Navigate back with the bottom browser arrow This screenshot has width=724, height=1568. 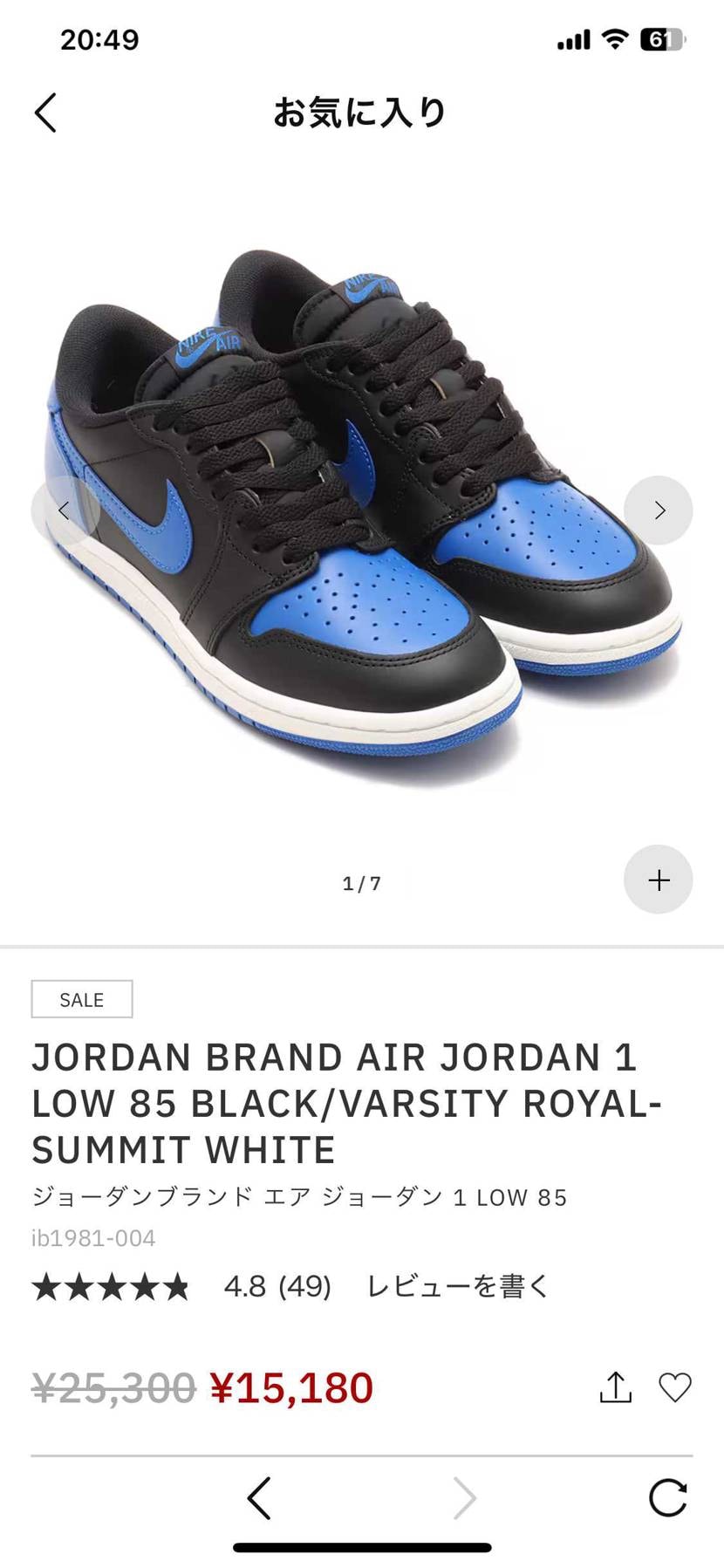click(259, 1498)
